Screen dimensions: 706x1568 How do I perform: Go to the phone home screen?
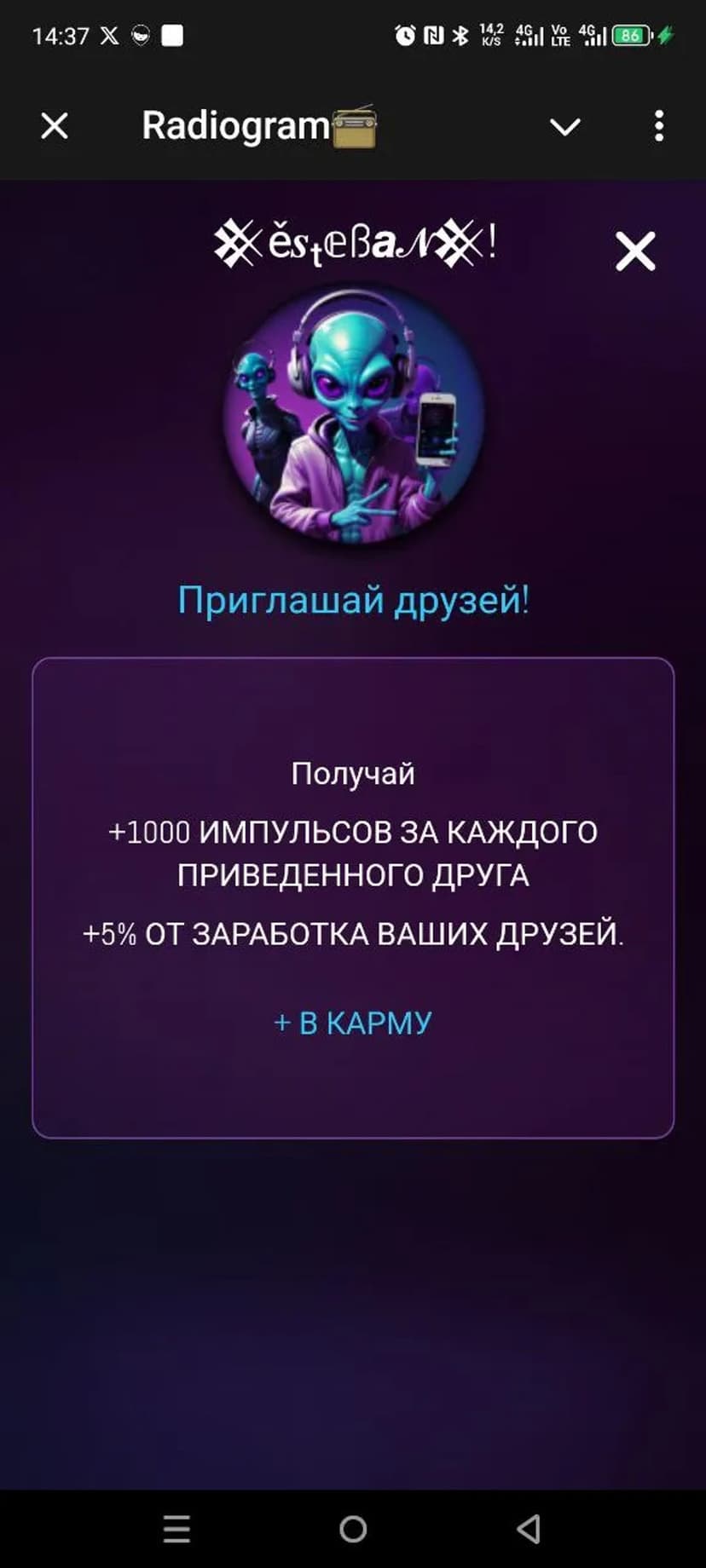click(353, 1529)
